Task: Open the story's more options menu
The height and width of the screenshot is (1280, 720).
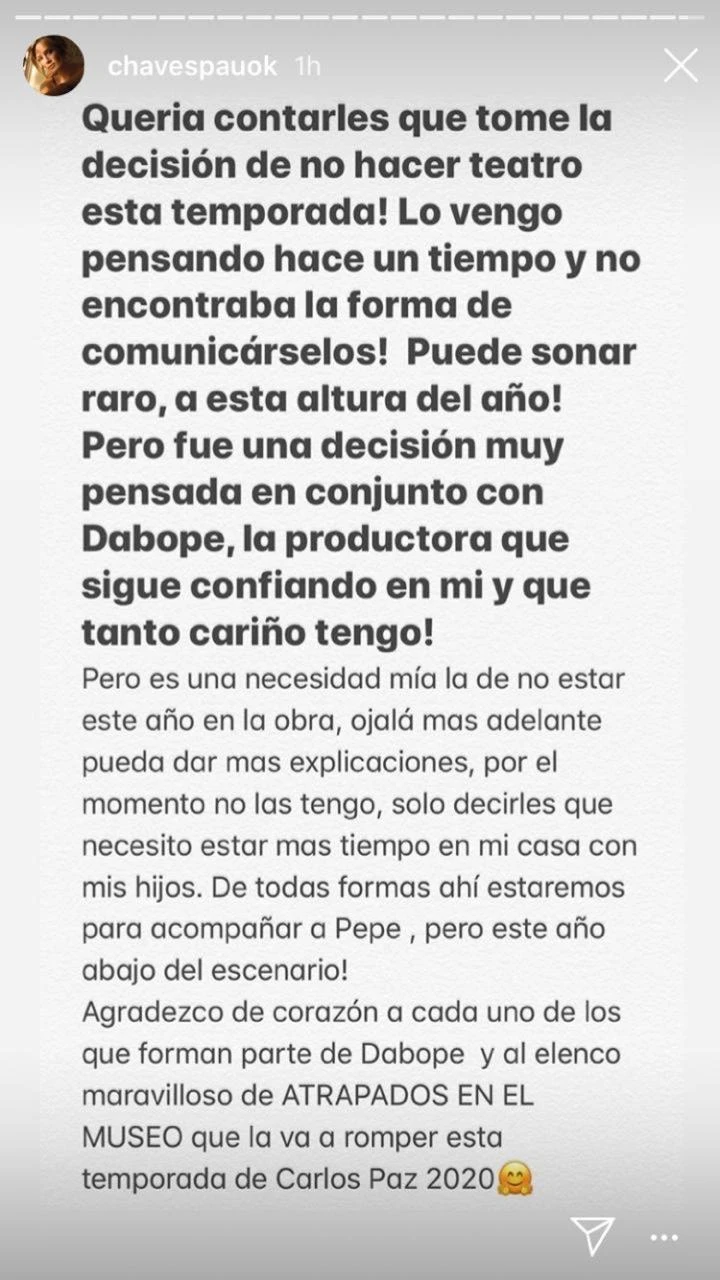Action: 664,1238
